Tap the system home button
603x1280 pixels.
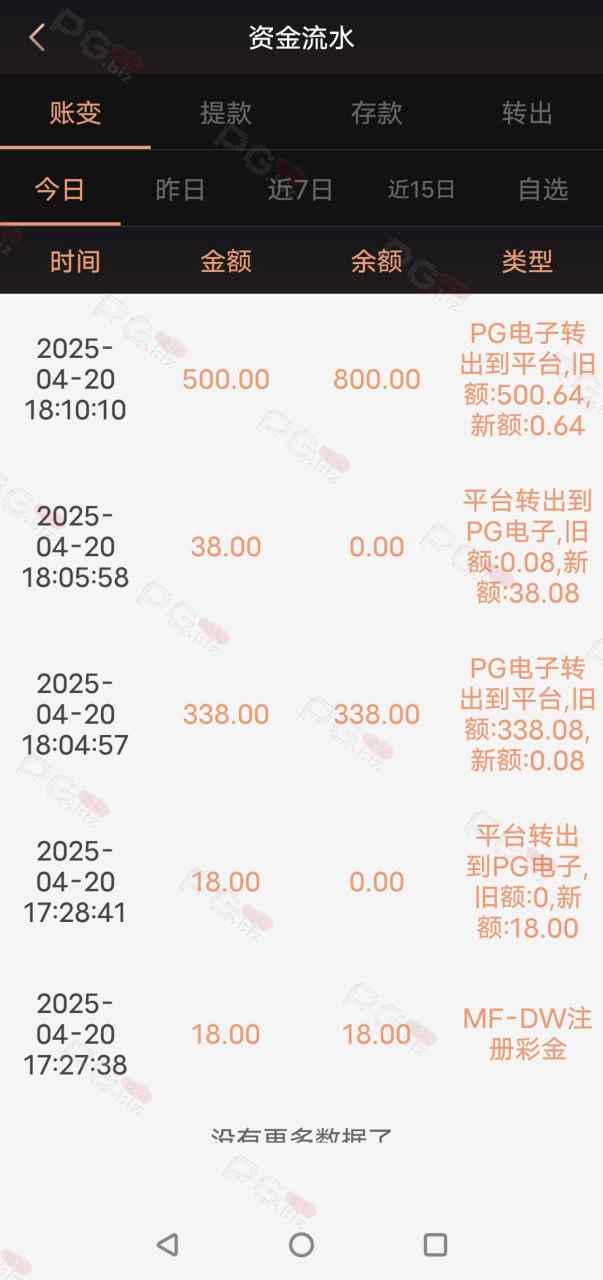[301, 1244]
